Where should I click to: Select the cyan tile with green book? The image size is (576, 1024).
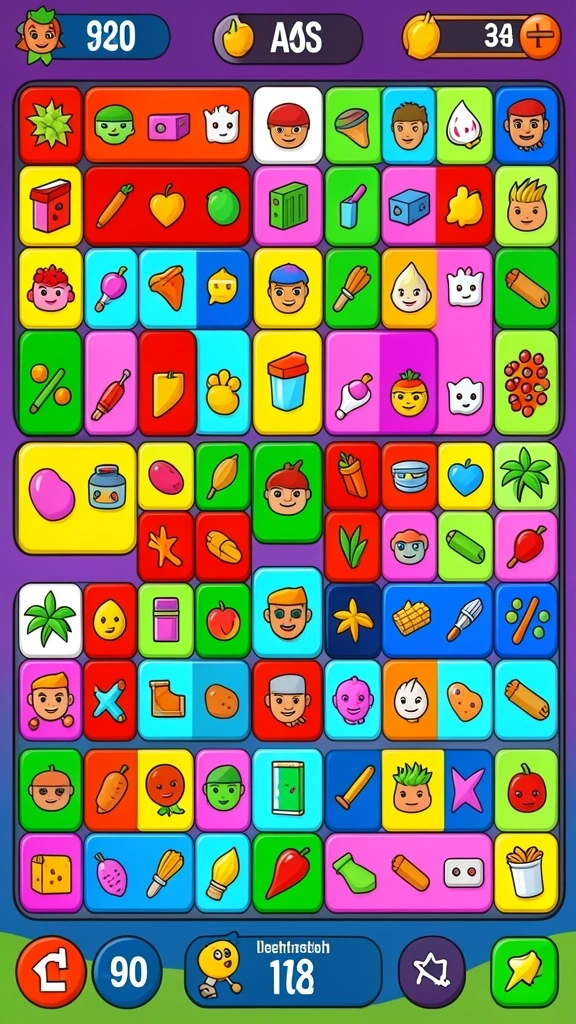[x=287, y=789]
